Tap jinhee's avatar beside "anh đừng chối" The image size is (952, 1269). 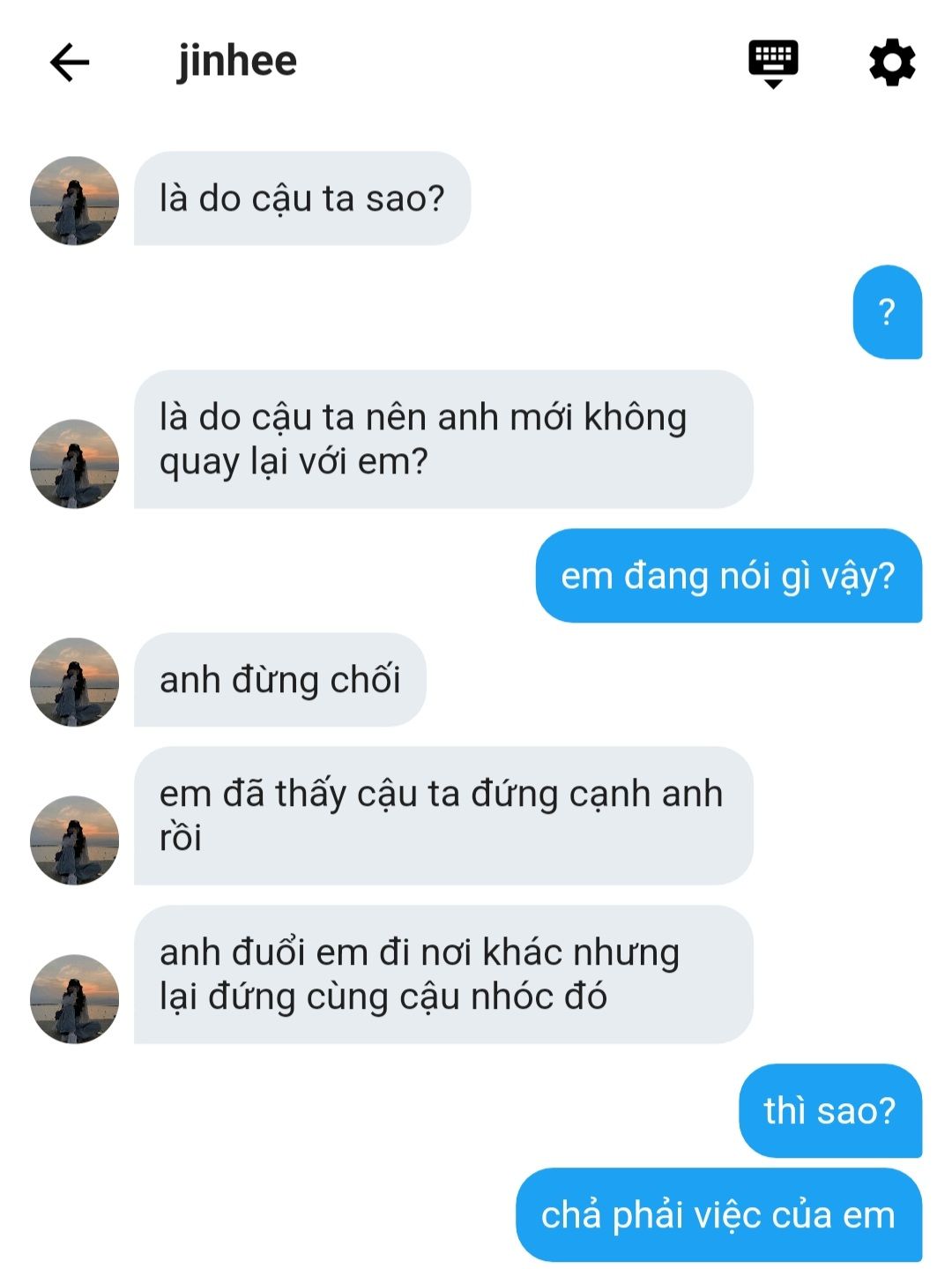(75, 682)
